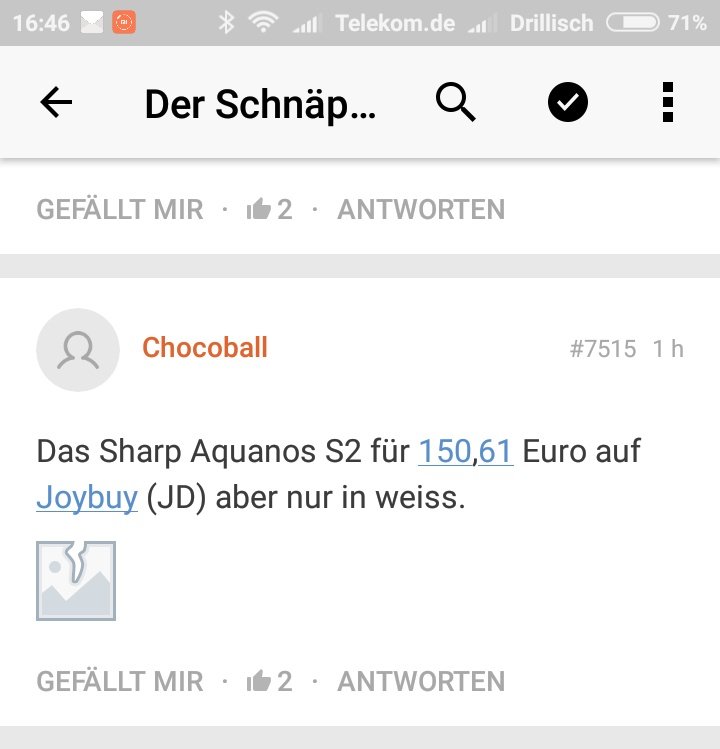Open the three-dot overflow menu
Screen dimensions: 720x749
668,102
